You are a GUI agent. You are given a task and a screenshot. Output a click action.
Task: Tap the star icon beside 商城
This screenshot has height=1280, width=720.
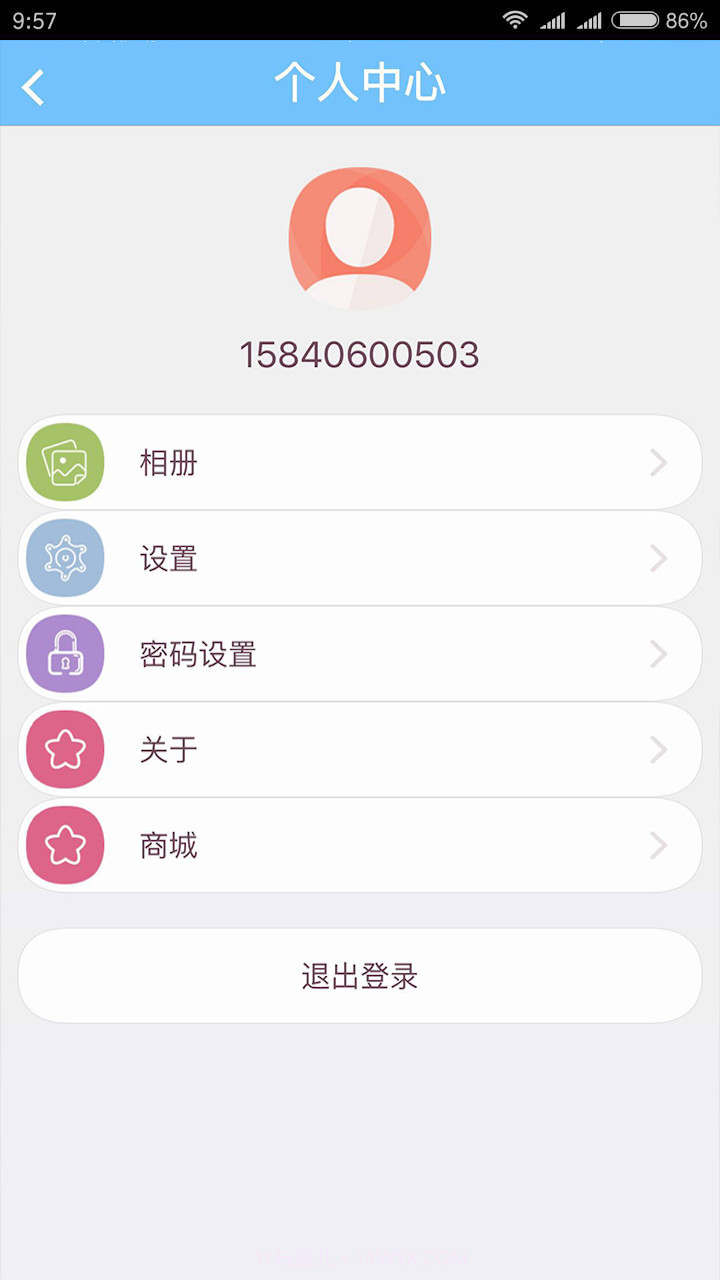point(65,845)
